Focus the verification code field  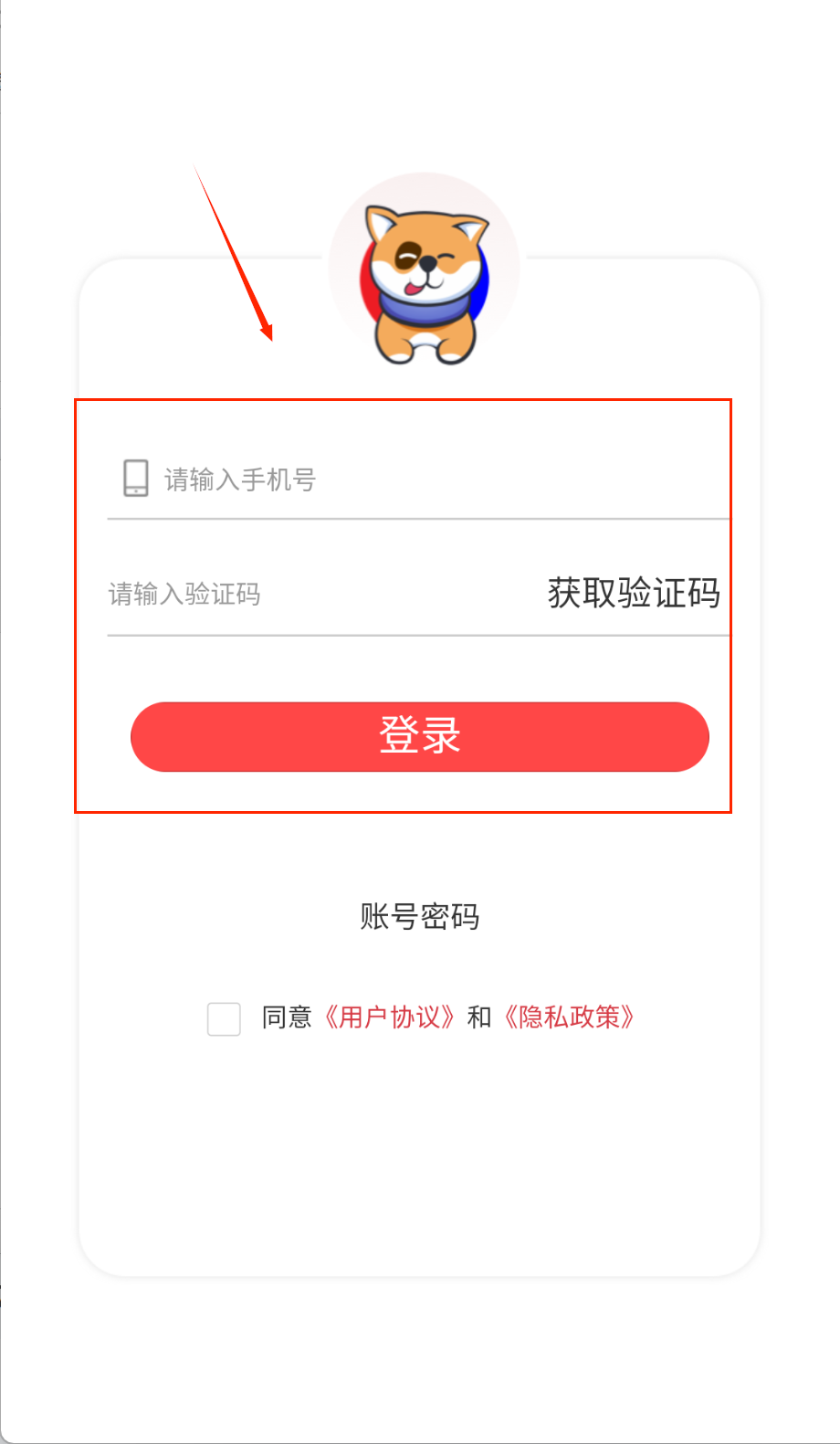(301, 595)
